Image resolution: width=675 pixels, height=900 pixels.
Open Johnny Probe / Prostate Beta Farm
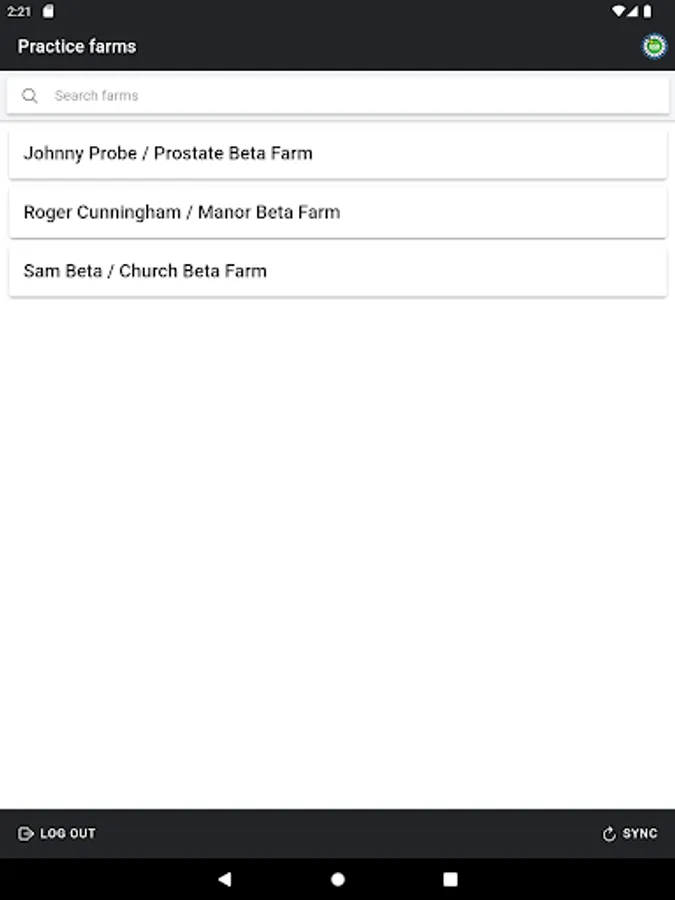pyautogui.click(x=337, y=154)
